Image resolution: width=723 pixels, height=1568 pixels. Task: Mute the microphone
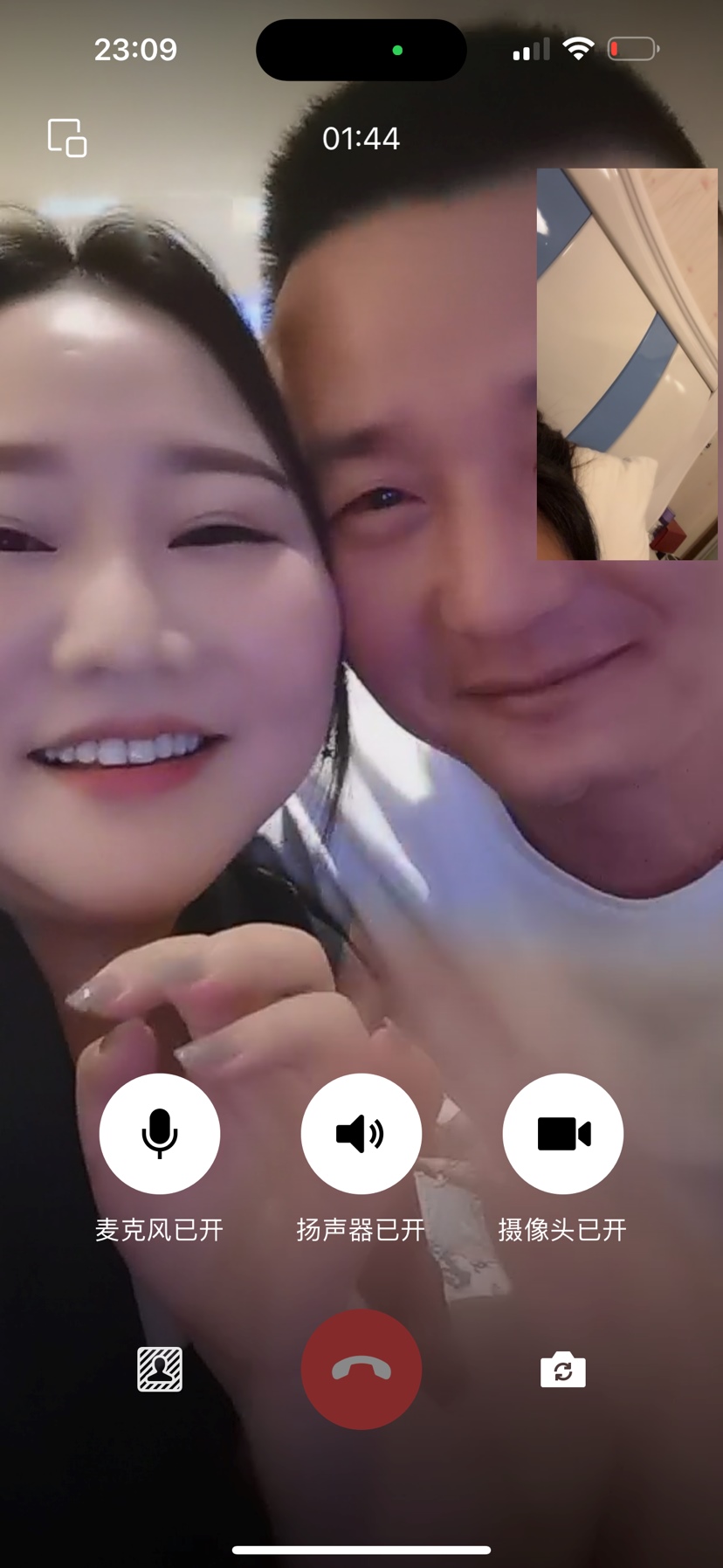(160, 1133)
